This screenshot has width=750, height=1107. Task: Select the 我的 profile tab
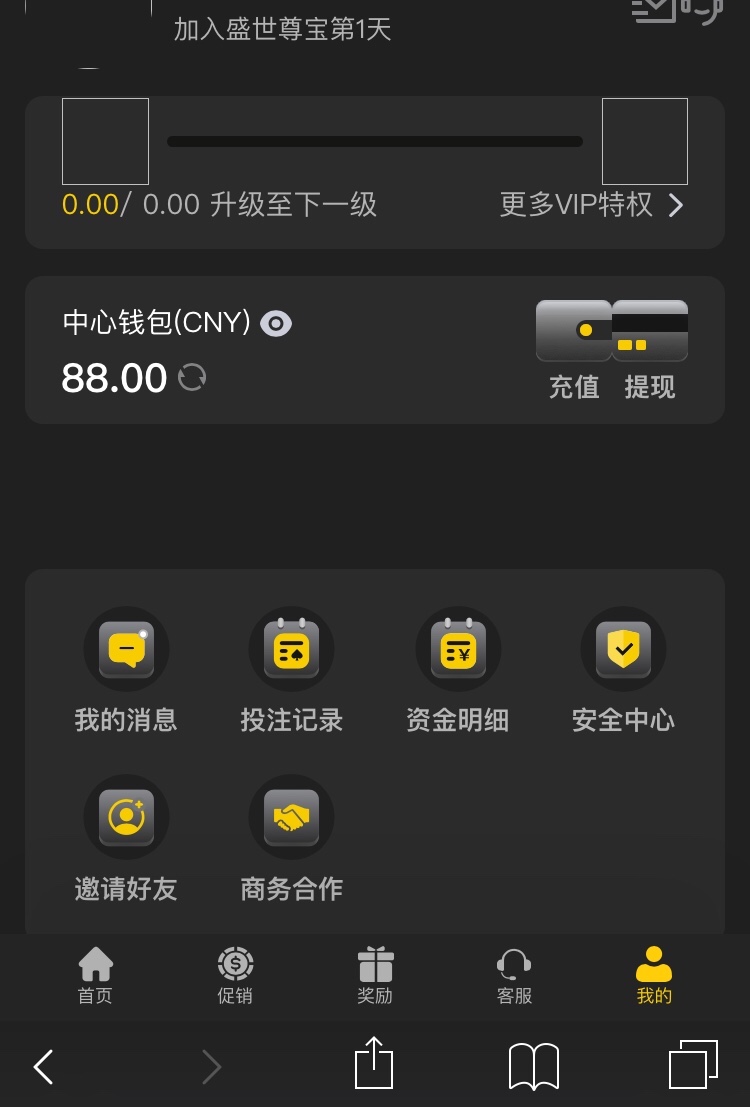pyautogui.click(x=654, y=976)
